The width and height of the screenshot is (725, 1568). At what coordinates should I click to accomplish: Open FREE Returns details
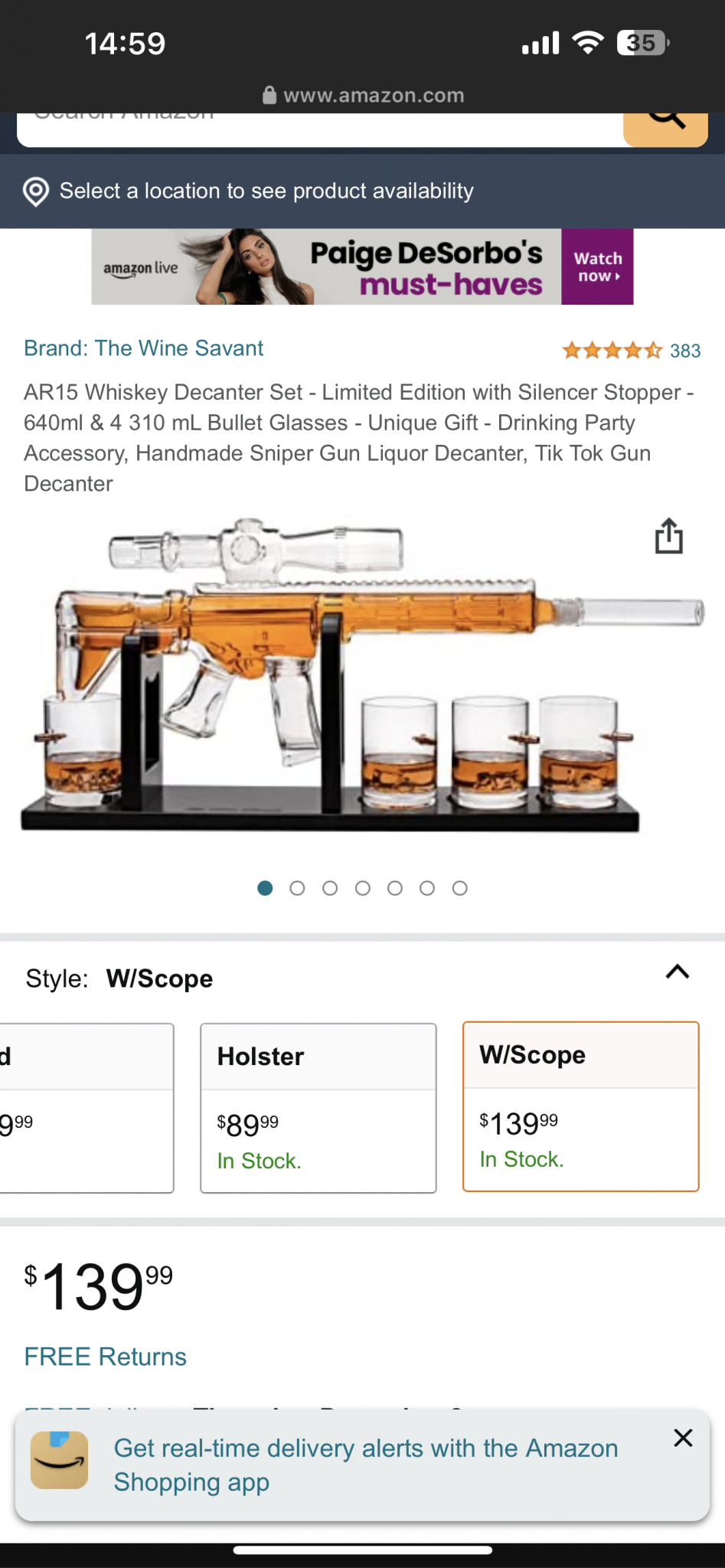pos(106,1357)
